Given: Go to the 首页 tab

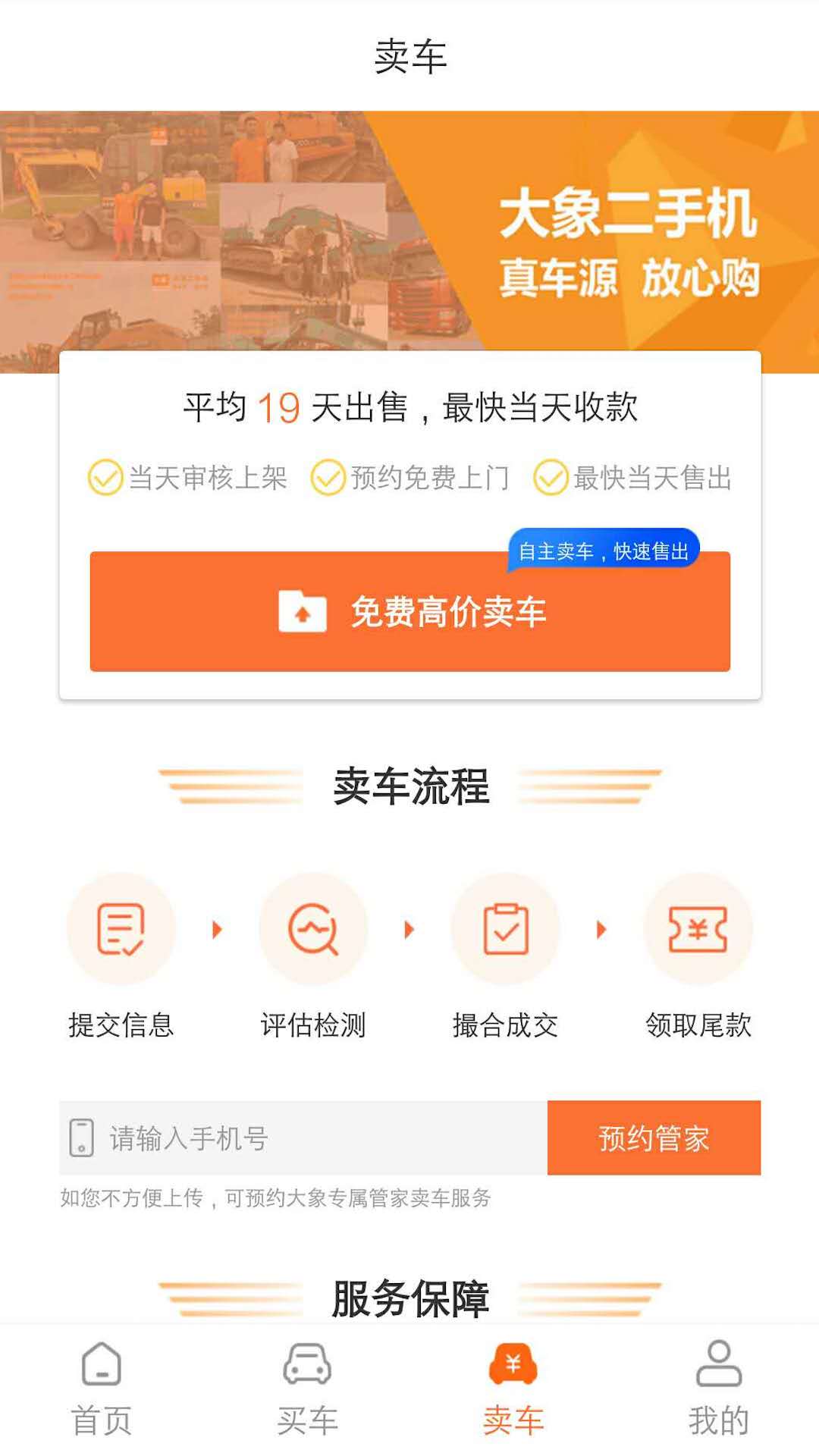Looking at the screenshot, I should pos(102,1389).
